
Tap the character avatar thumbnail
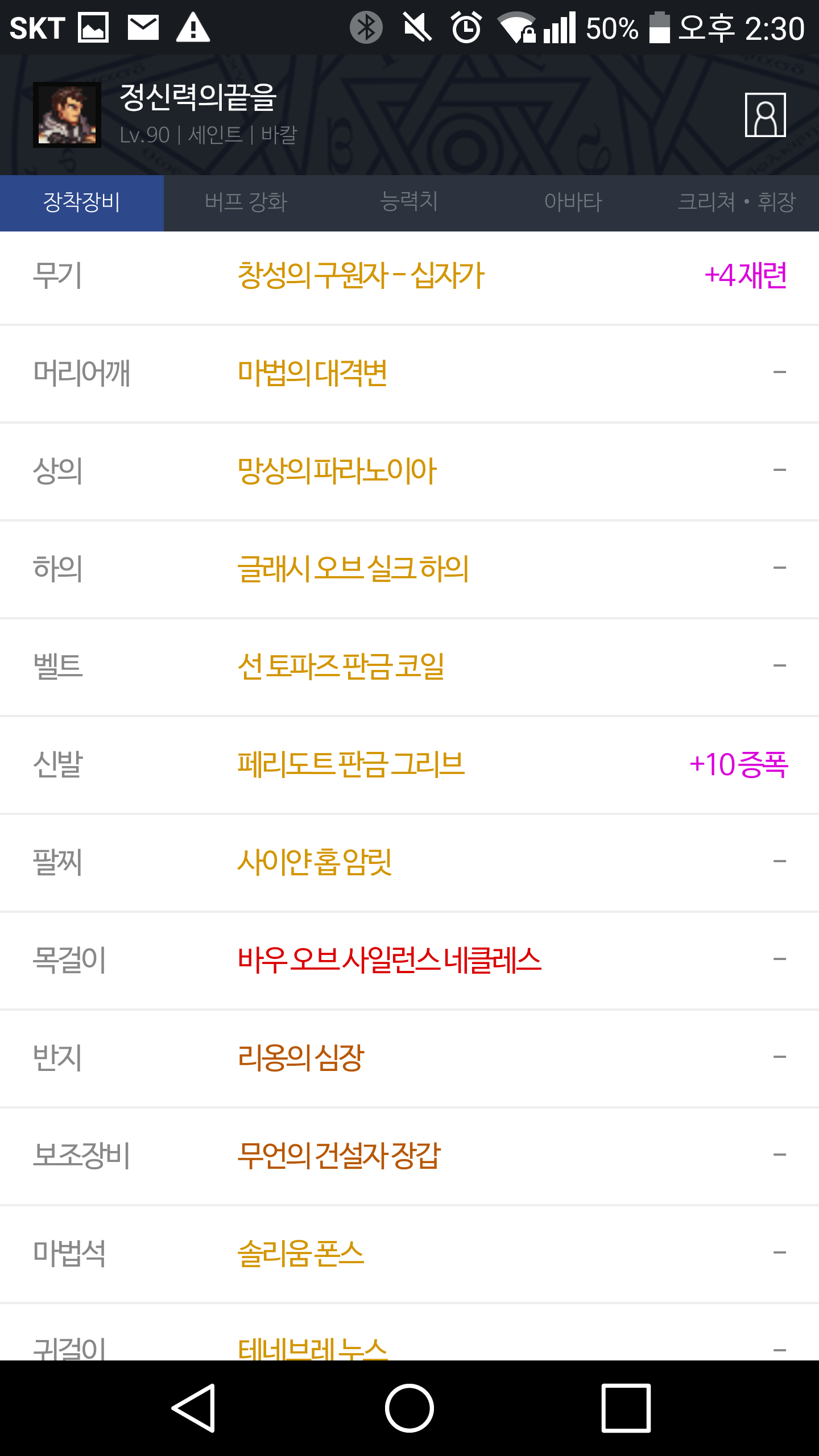point(67,115)
